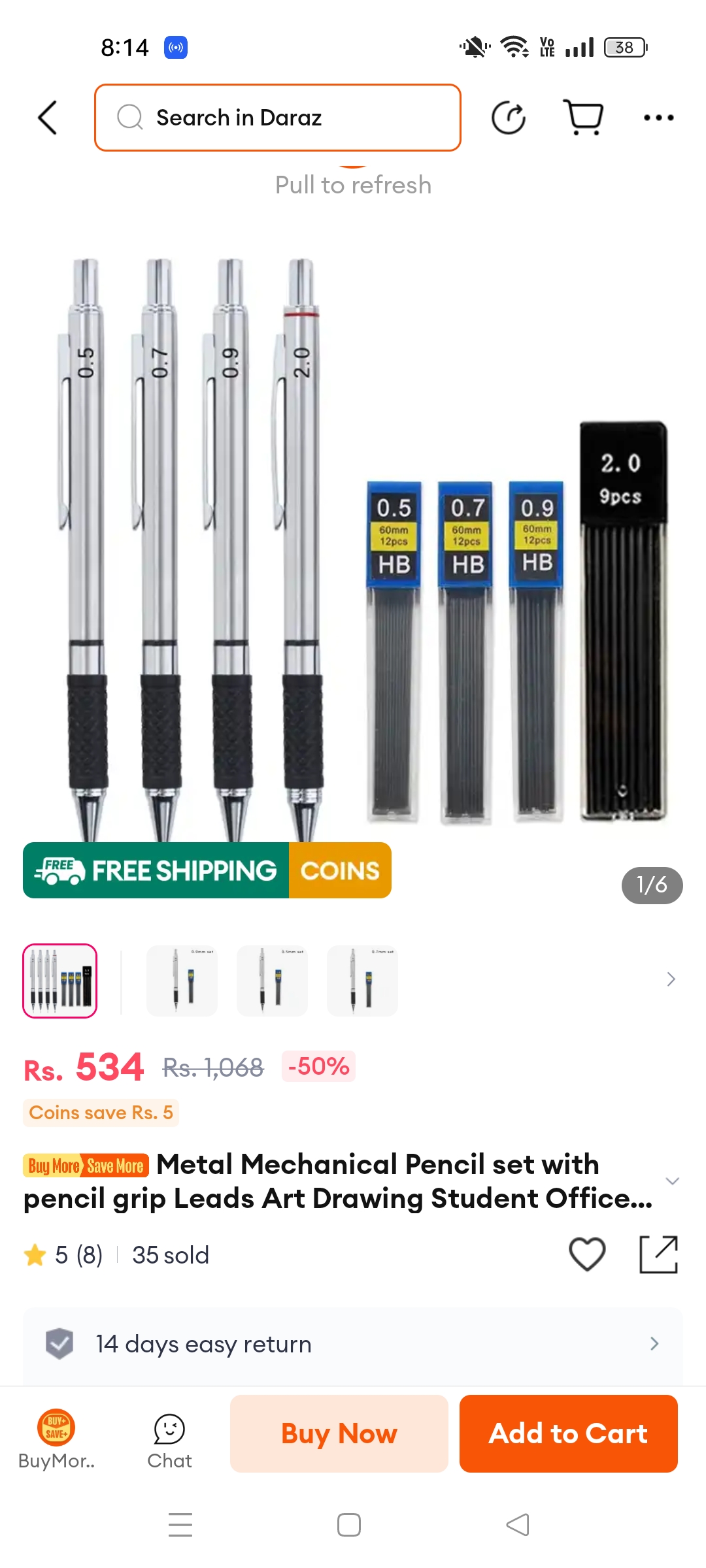Open the Search in Daraz field

[278, 118]
